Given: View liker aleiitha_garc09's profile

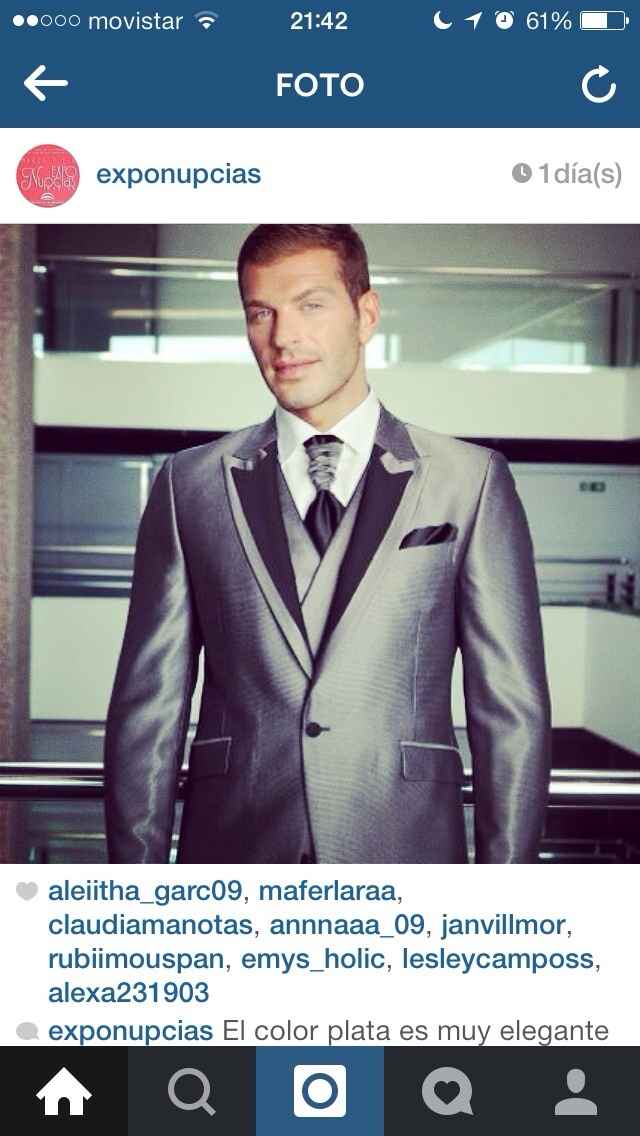Looking at the screenshot, I should point(145,891).
